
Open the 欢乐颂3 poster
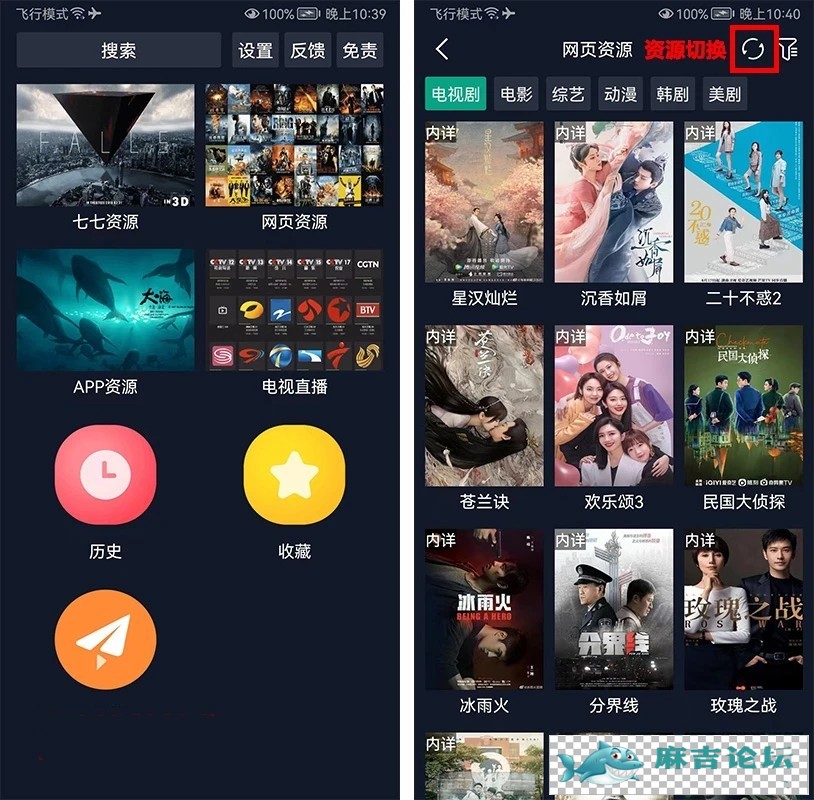point(613,405)
